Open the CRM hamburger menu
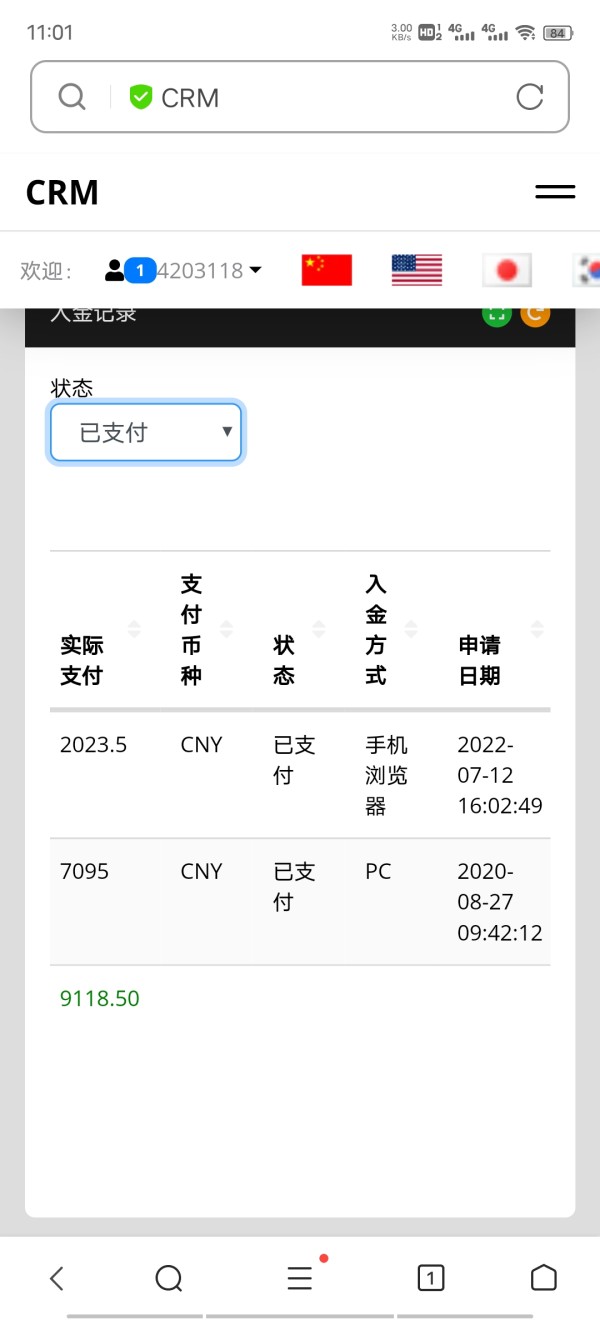 [555, 192]
